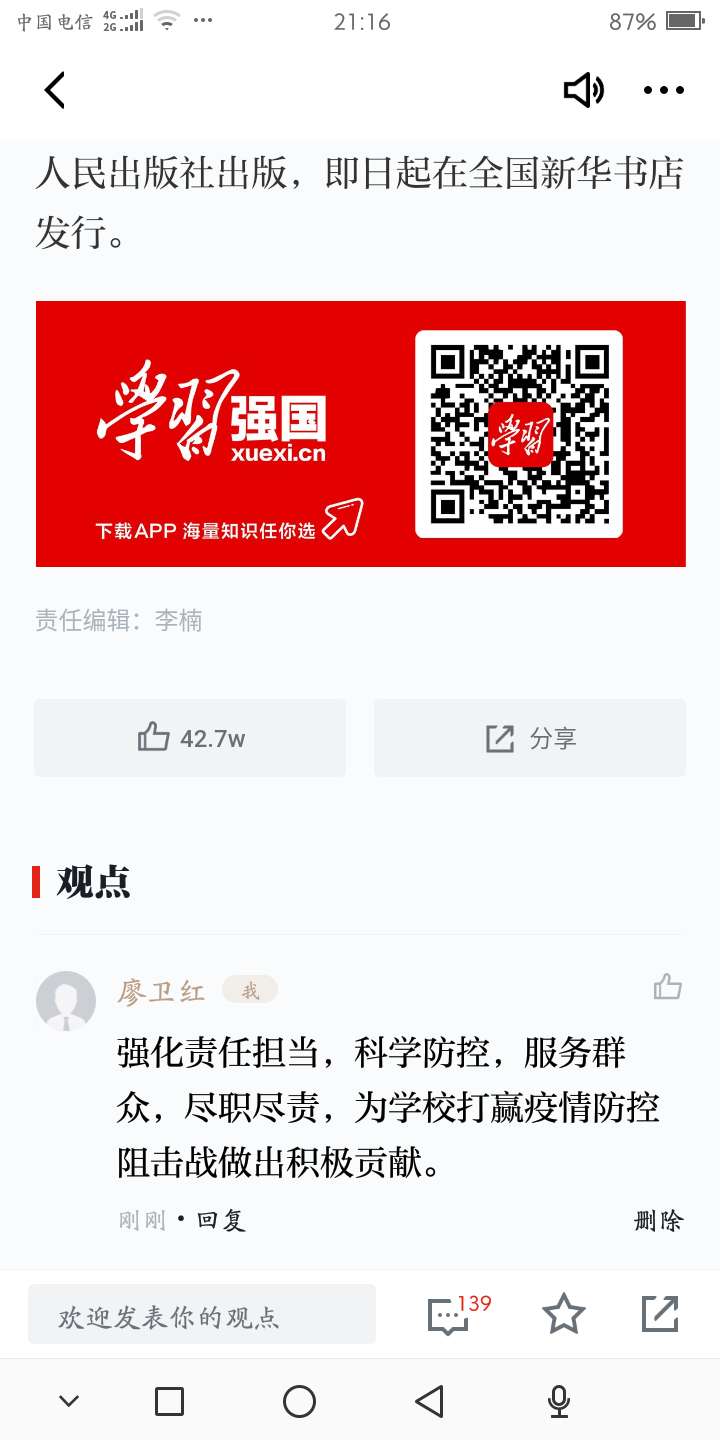Tap the 分享 share button
This screenshot has height=1440, width=720.
pyautogui.click(x=530, y=739)
